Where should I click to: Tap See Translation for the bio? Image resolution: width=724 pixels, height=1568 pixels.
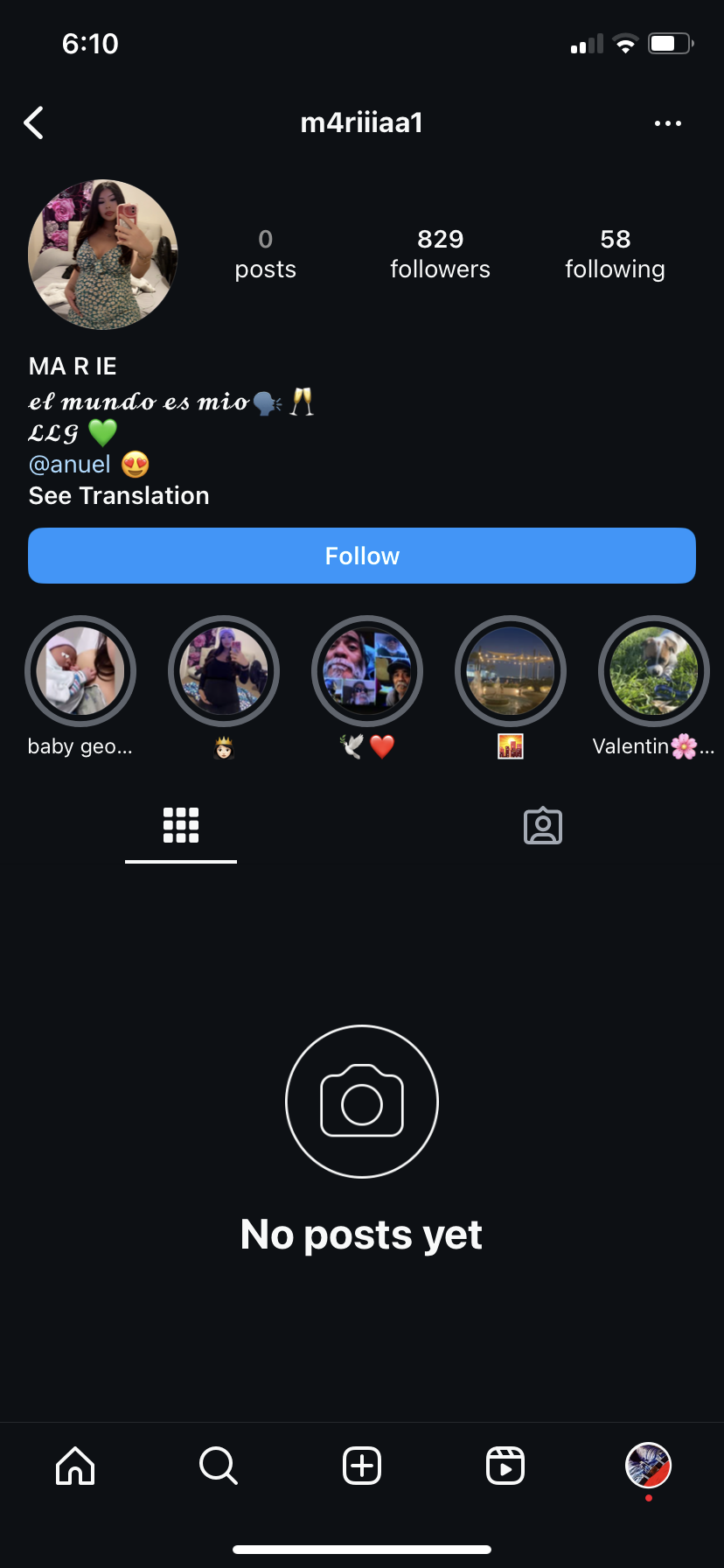click(119, 496)
